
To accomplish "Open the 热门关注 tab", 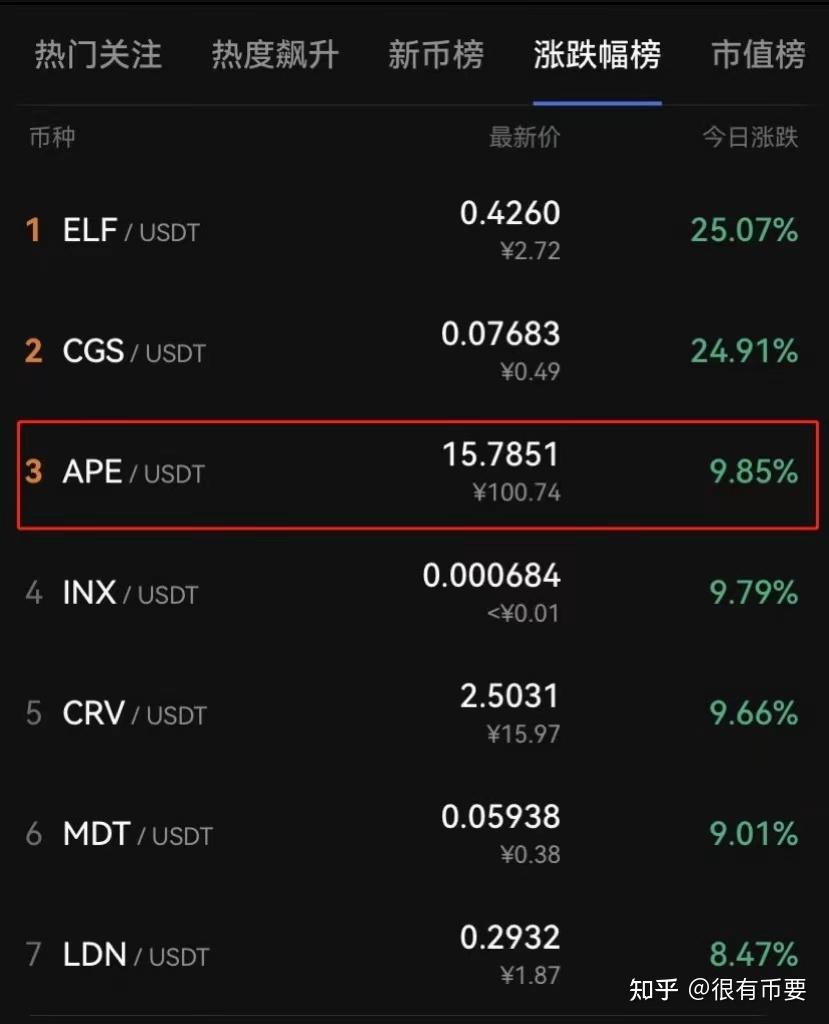I will 97,56.
